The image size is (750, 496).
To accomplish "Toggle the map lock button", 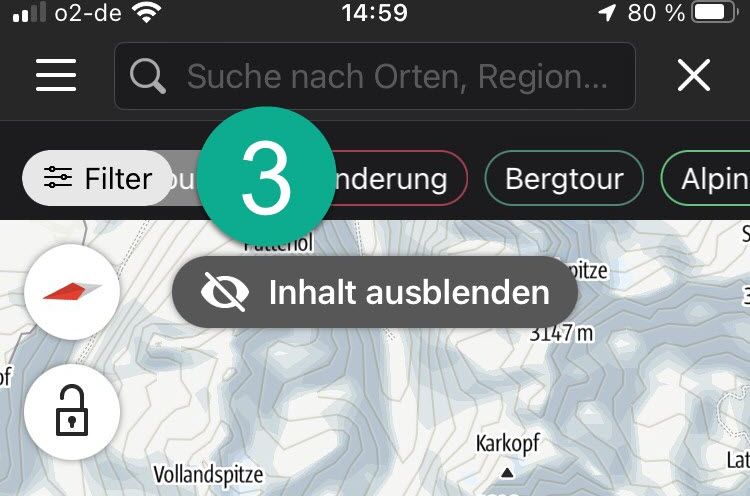I will [72, 411].
